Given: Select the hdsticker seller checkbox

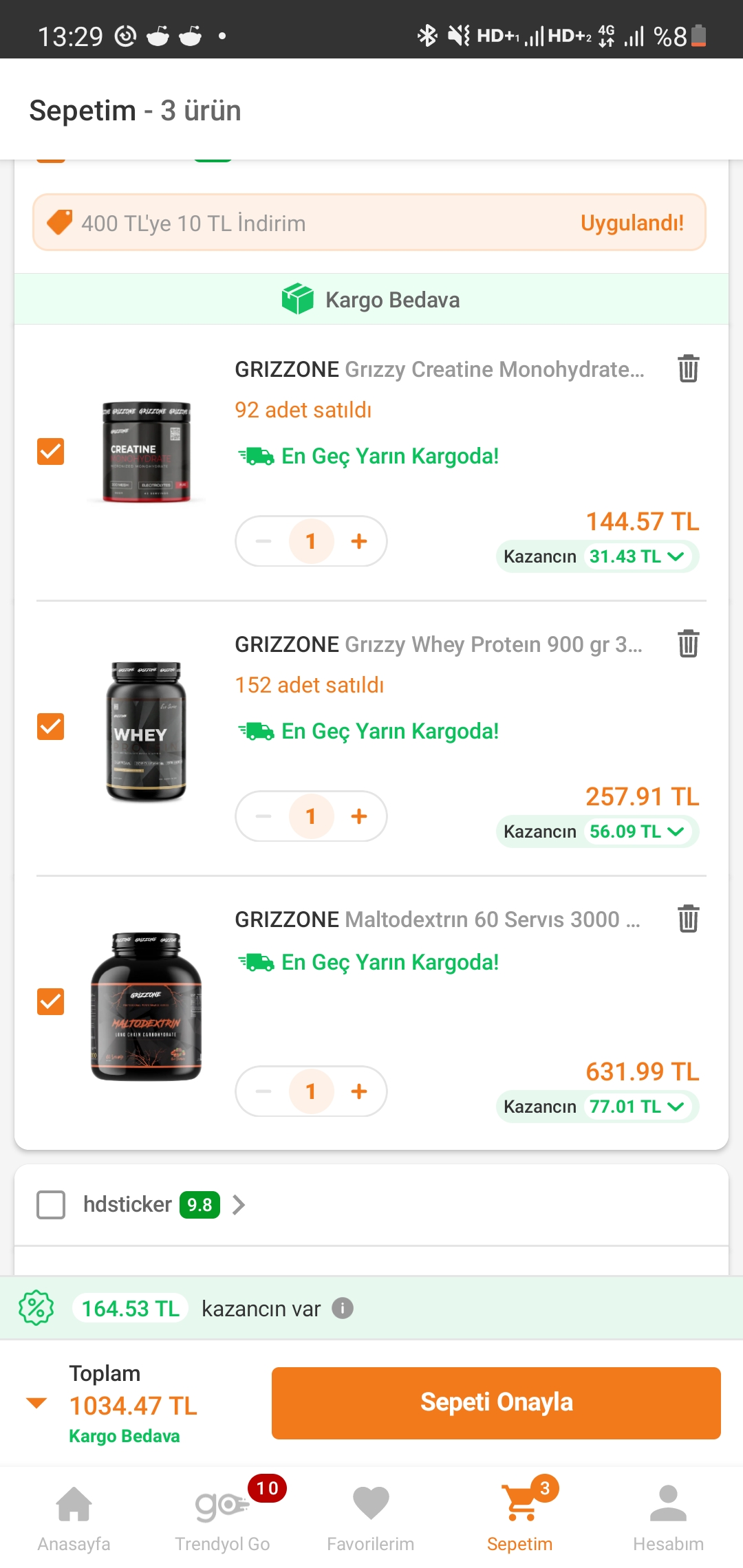Looking at the screenshot, I should (x=51, y=1205).
